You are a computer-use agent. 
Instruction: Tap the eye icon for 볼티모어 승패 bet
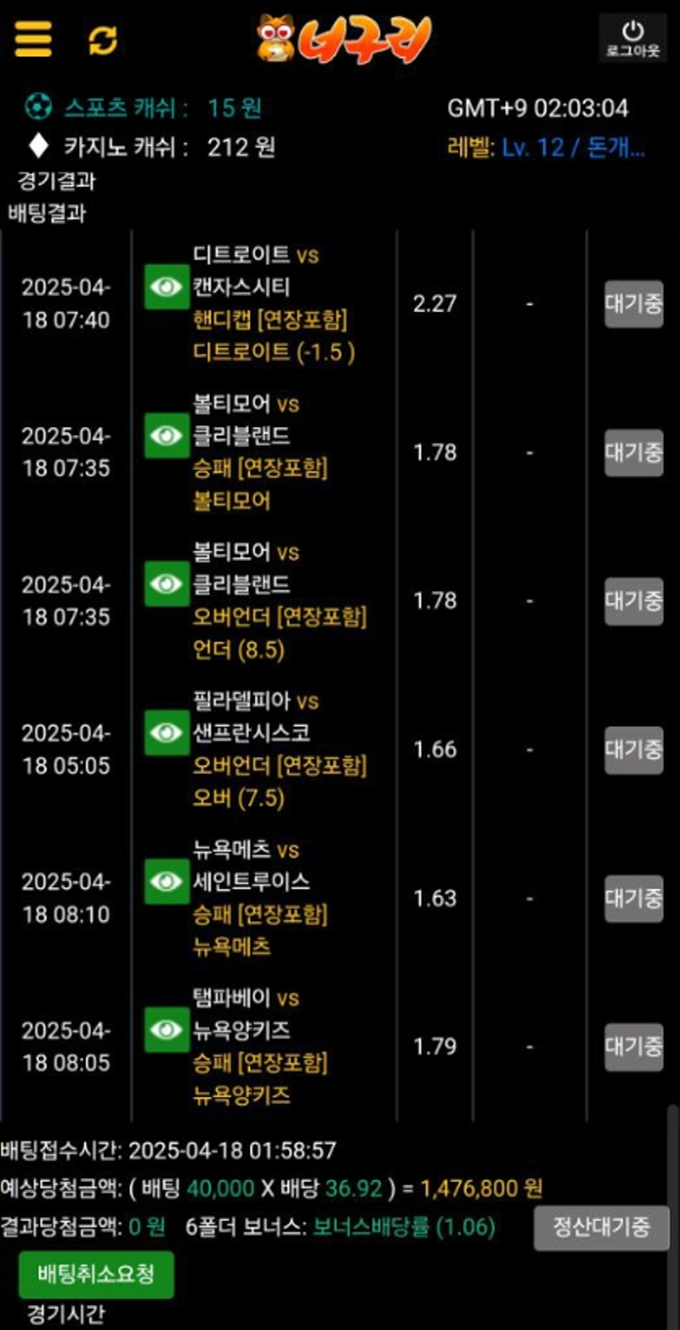[x=166, y=436]
